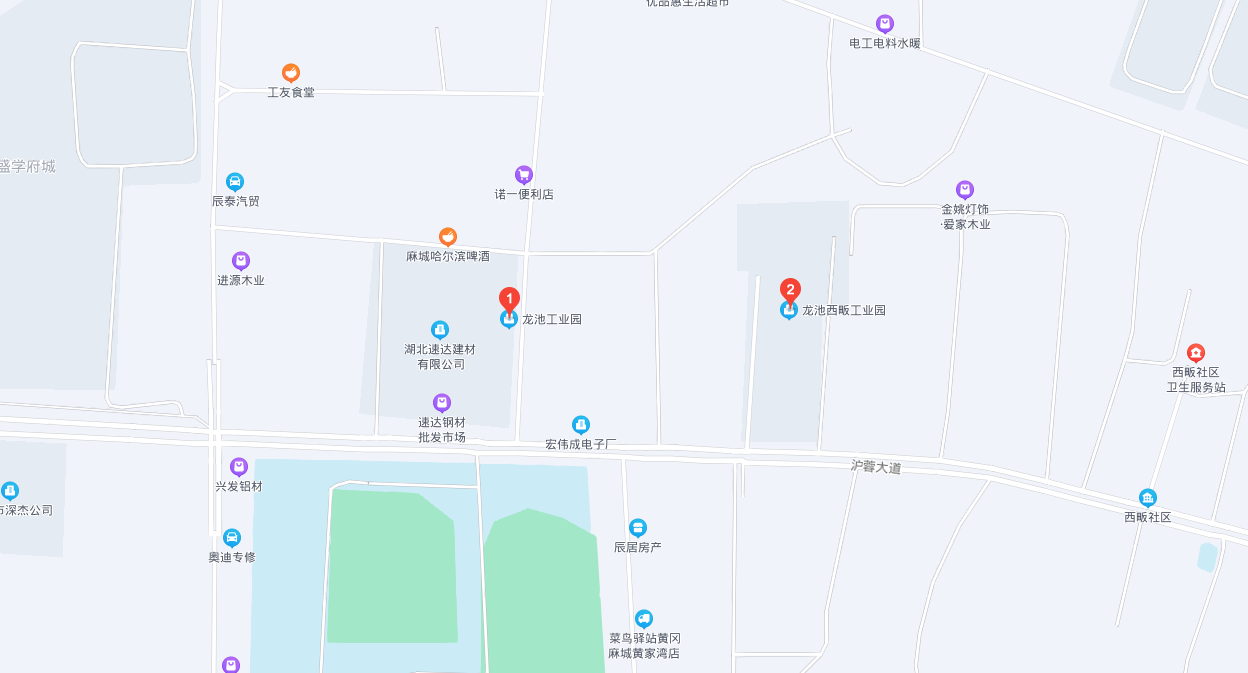Select the 电工电料水暖 shop marker
Viewport: 1248px width, 673px height.
click(x=885, y=24)
